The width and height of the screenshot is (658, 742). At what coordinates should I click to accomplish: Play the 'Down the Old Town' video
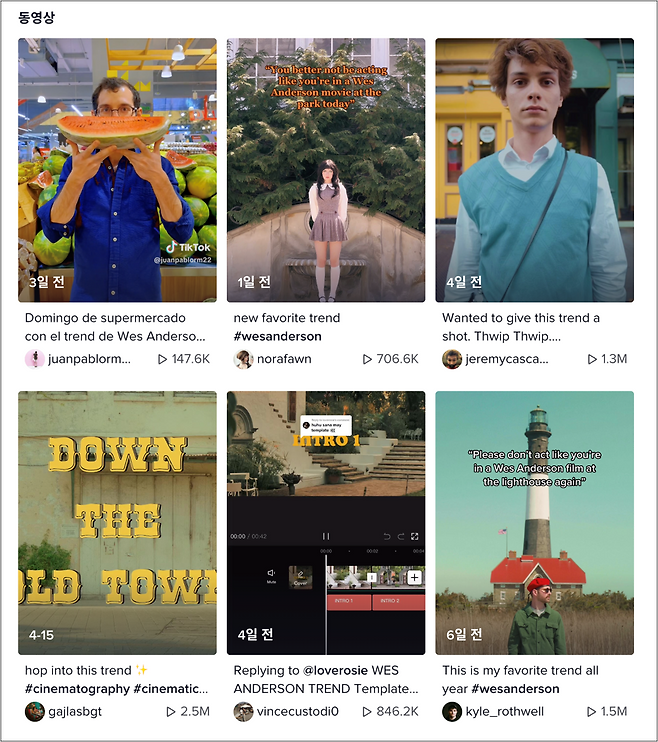(117, 522)
